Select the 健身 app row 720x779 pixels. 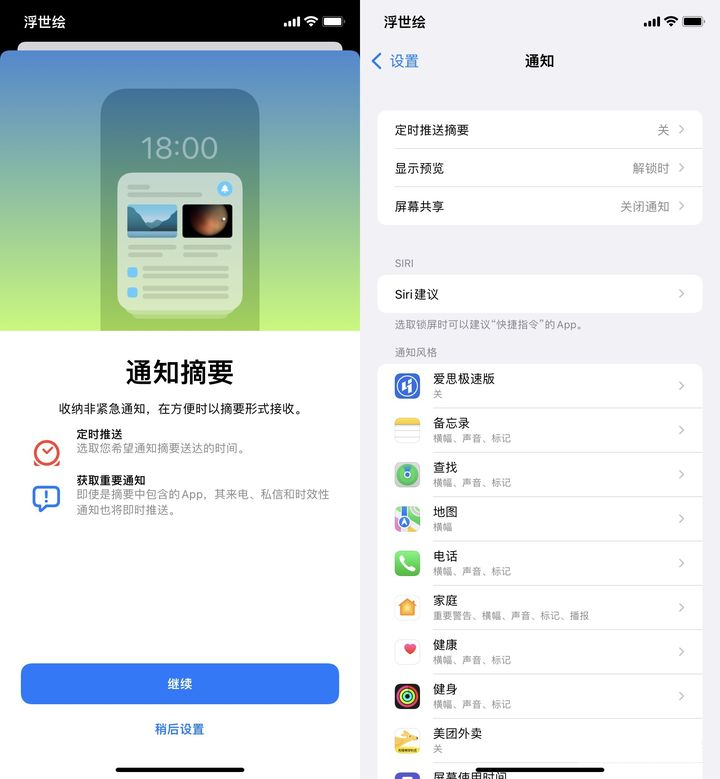click(540, 696)
